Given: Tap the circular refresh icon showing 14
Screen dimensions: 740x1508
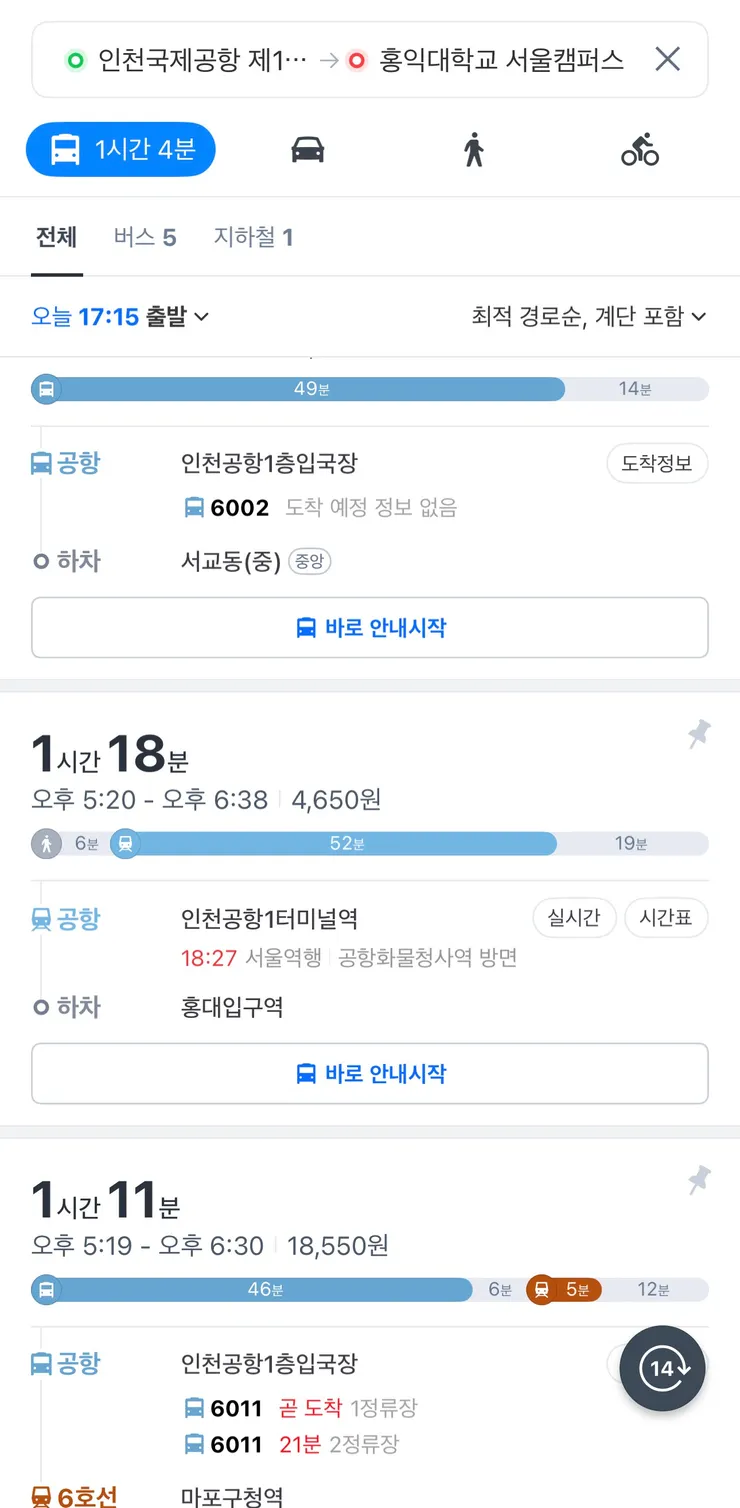Looking at the screenshot, I should pyautogui.click(x=662, y=1368).
